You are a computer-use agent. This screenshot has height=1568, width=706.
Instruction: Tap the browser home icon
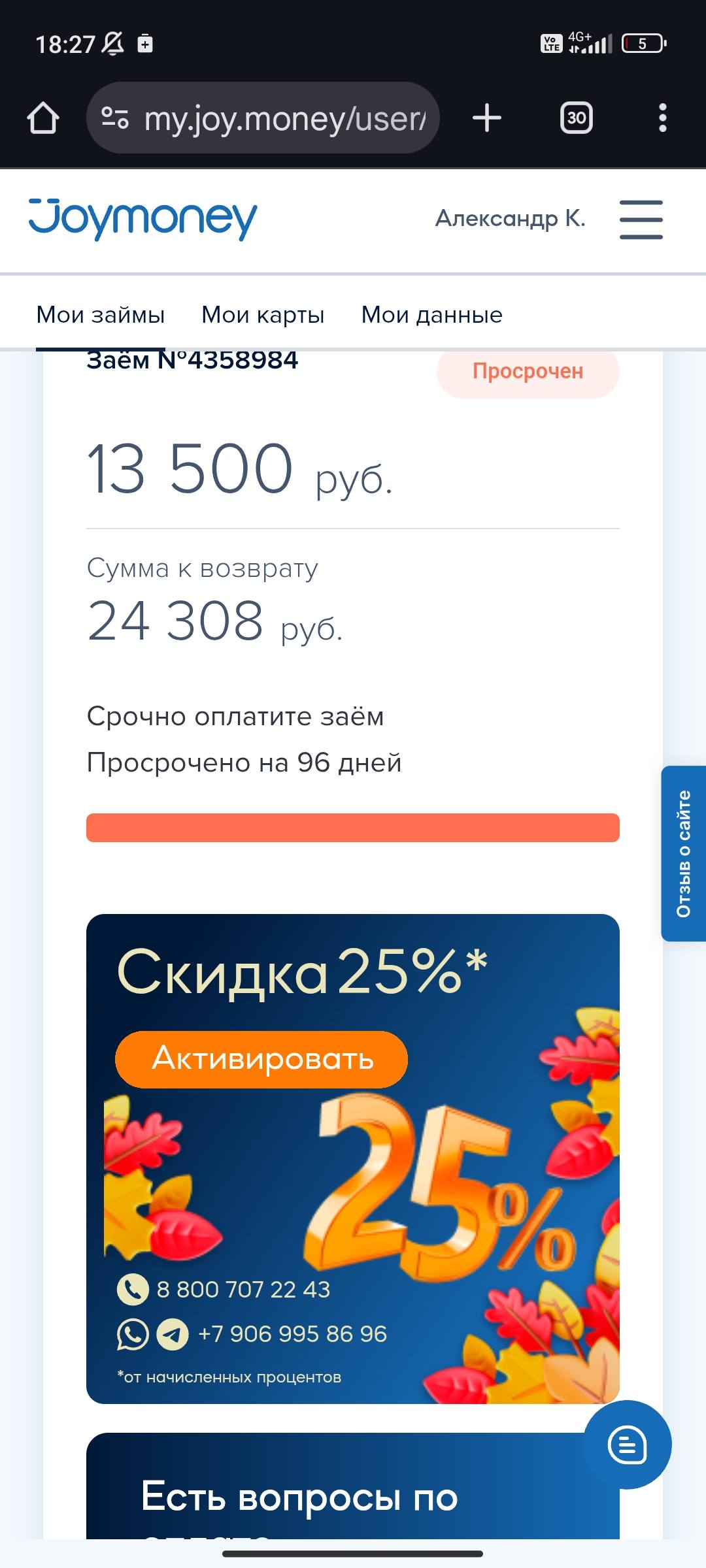44,118
